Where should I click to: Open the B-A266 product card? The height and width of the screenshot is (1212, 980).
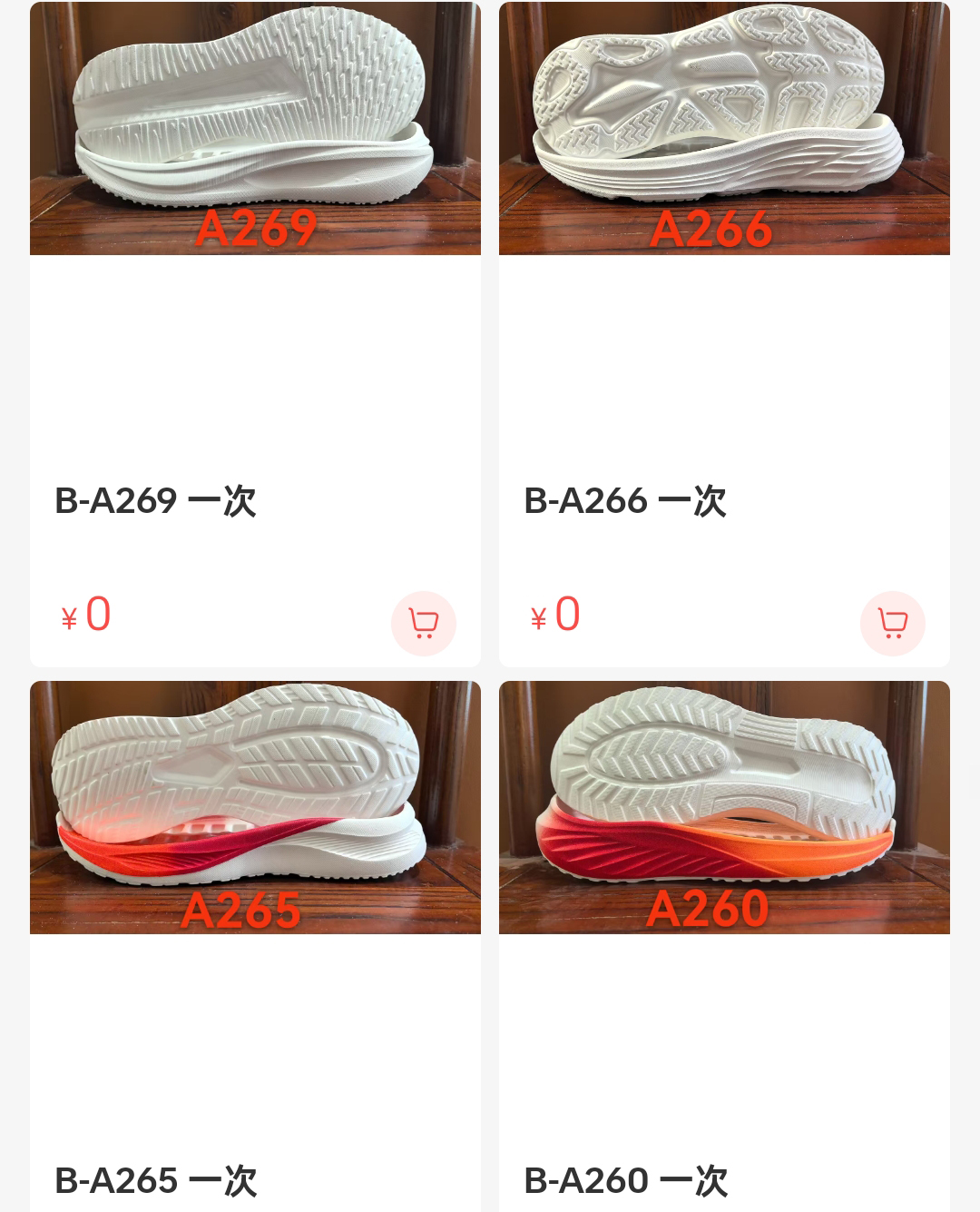click(724, 129)
